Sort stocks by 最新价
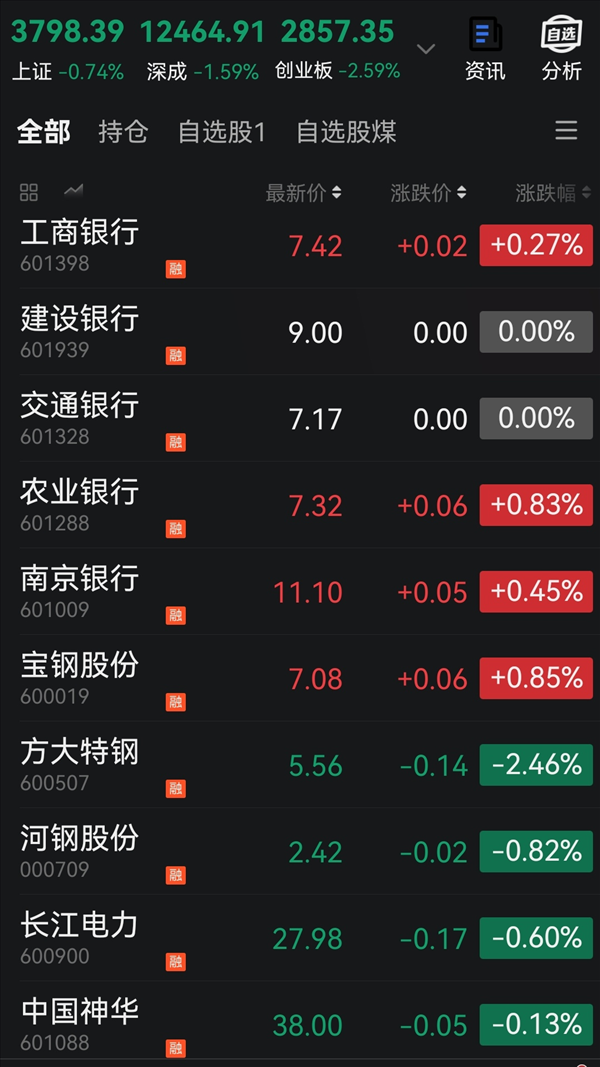Viewport: 600px width, 1067px height. click(303, 193)
